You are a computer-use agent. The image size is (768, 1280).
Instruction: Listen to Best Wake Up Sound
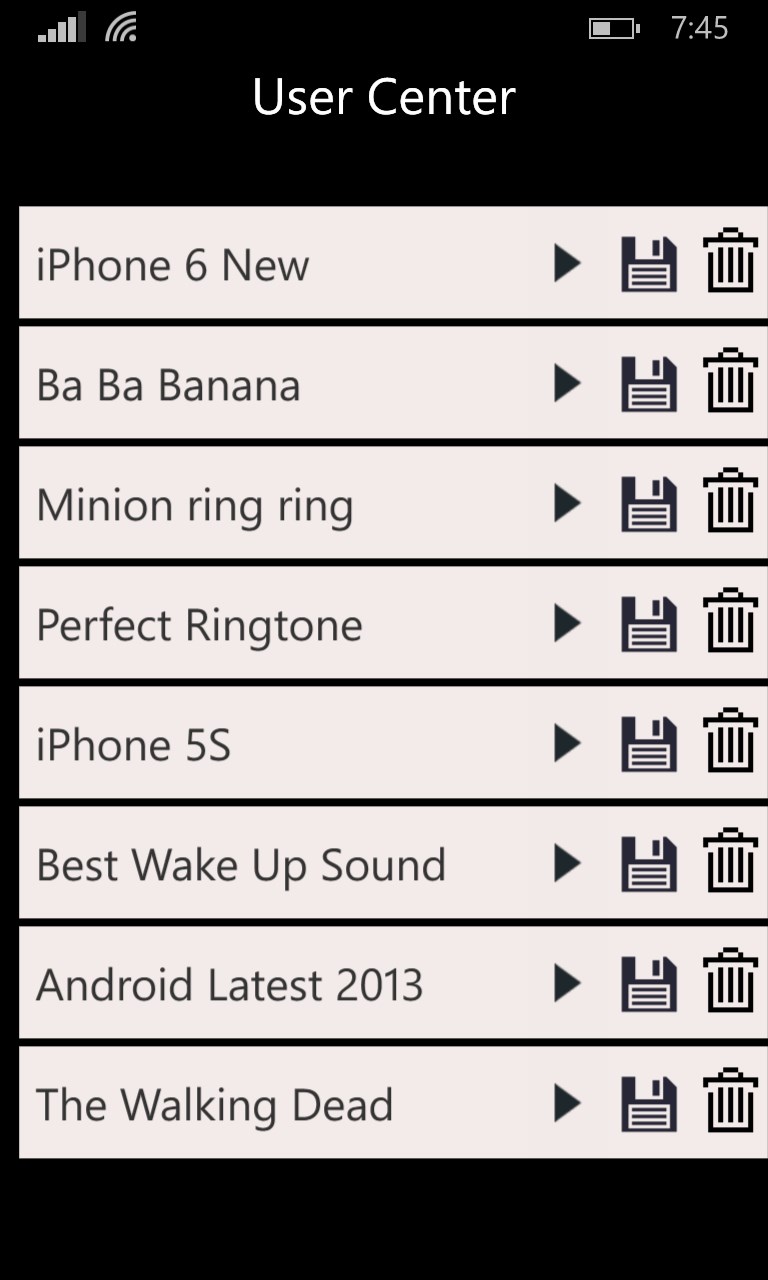(567, 863)
